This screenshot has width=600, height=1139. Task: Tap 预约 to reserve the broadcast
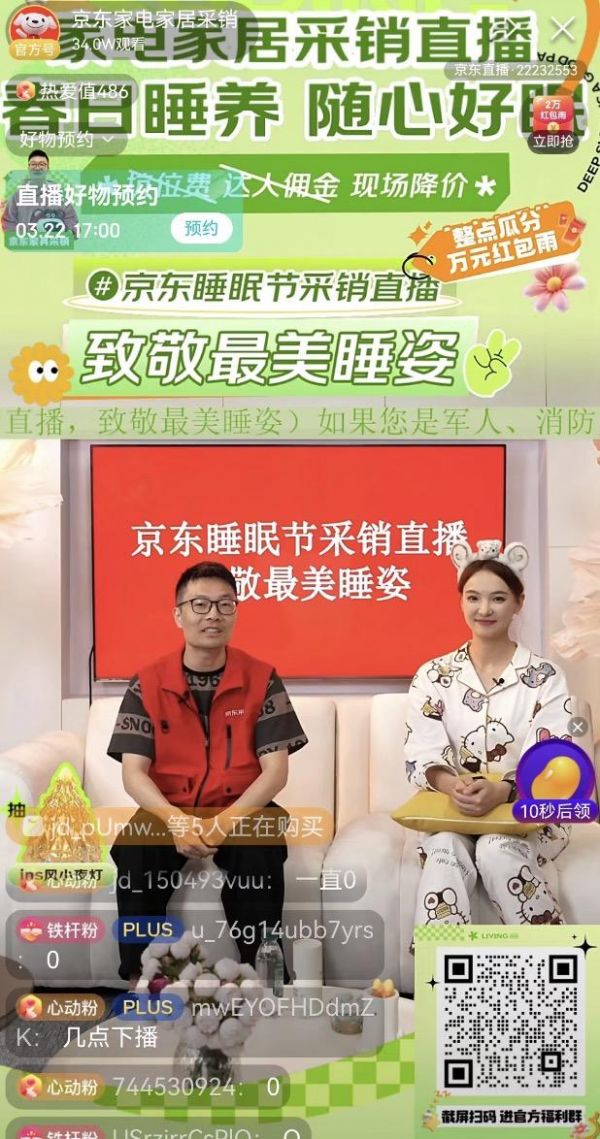click(x=201, y=228)
